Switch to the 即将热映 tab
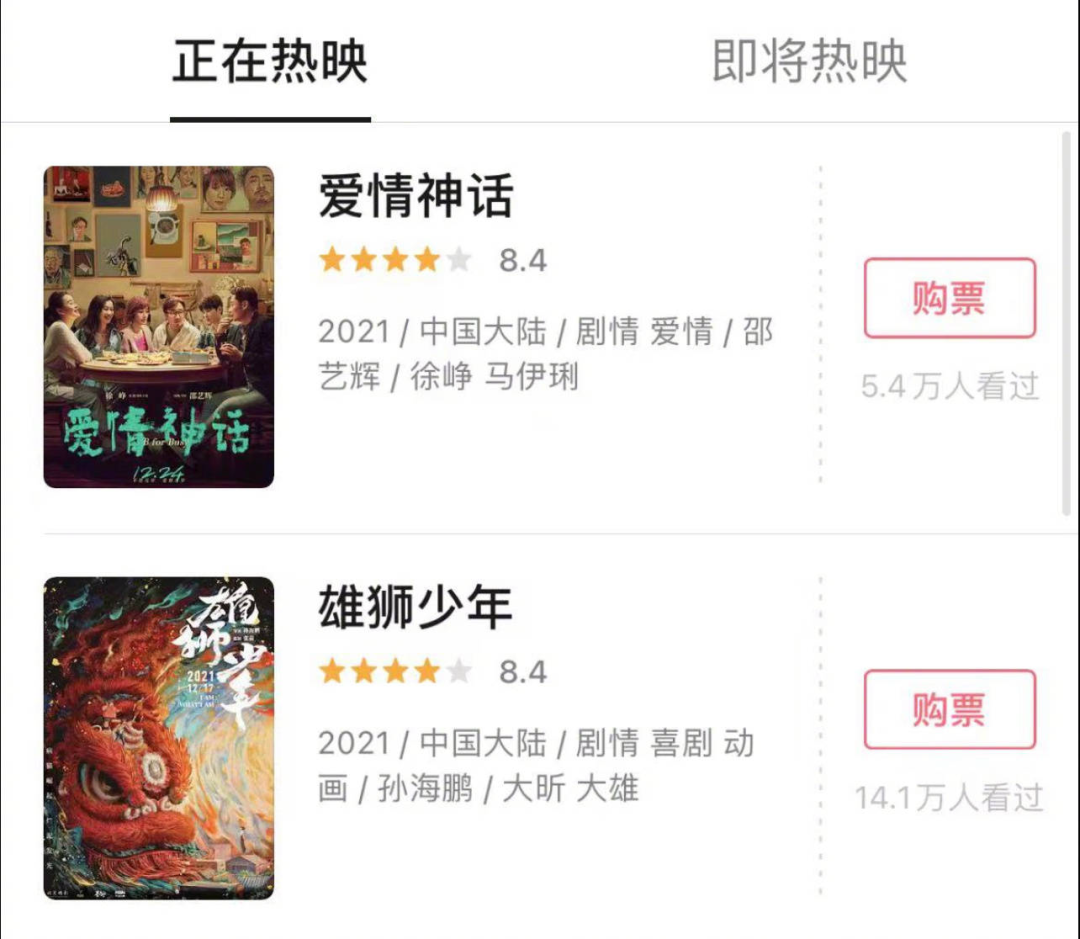This screenshot has width=1080, height=939. (x=809, y=62)
